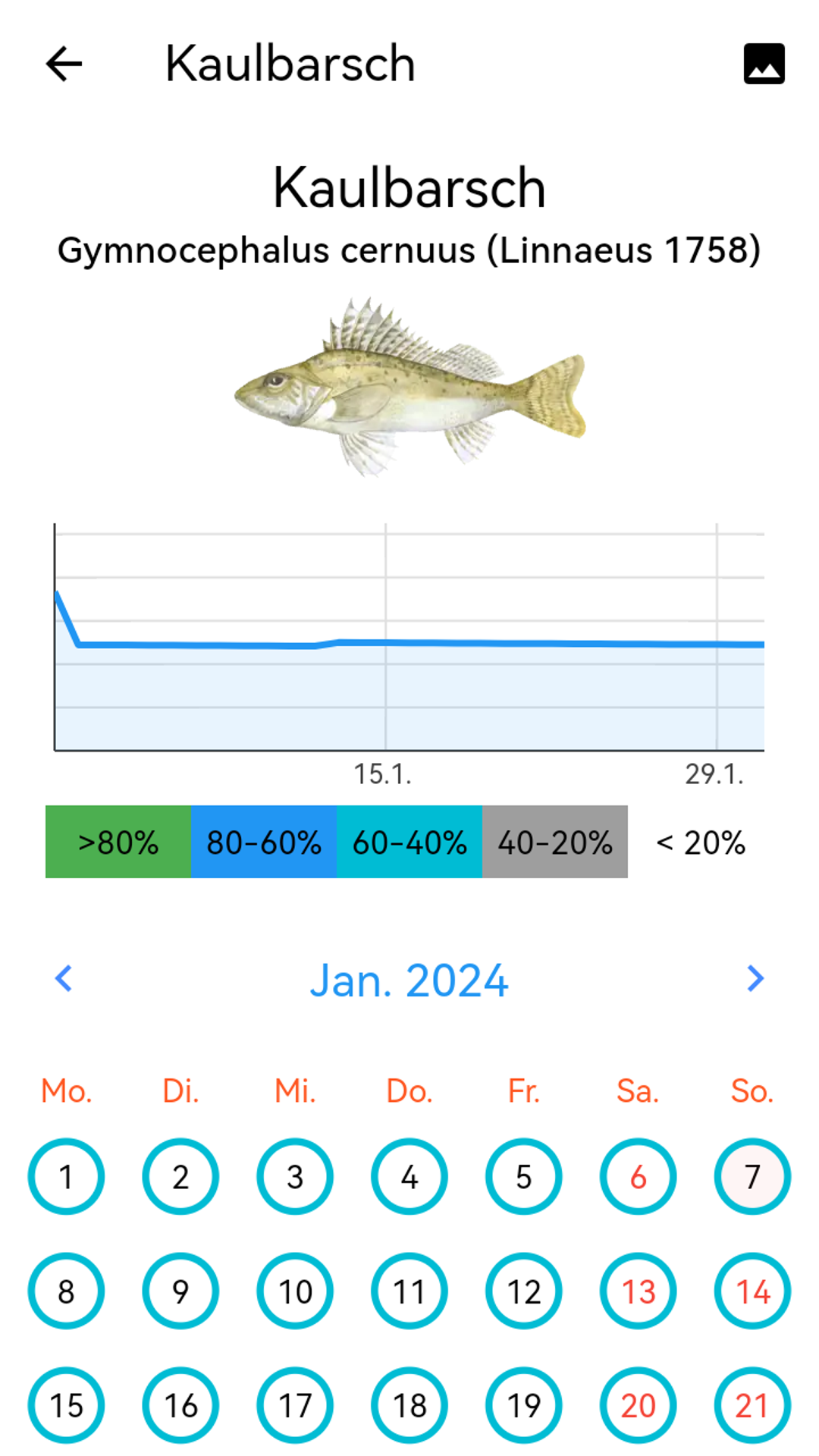Screen dimensions: 819x1456
Task: Tap the highlighted day 7
Action: coord(752,1177)
